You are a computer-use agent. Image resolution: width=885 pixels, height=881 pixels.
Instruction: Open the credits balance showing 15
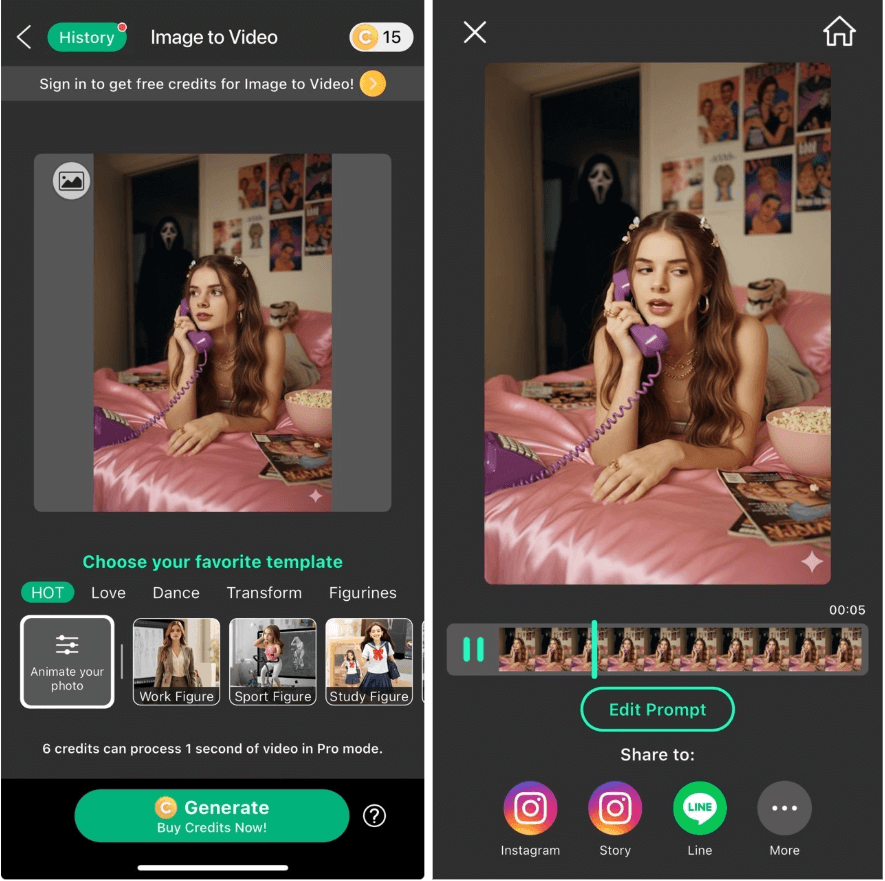381,38
